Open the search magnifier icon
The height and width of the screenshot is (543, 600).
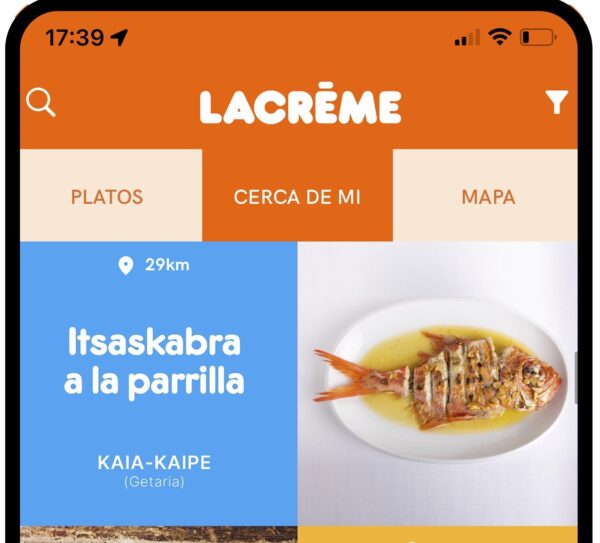click(41, 103)
